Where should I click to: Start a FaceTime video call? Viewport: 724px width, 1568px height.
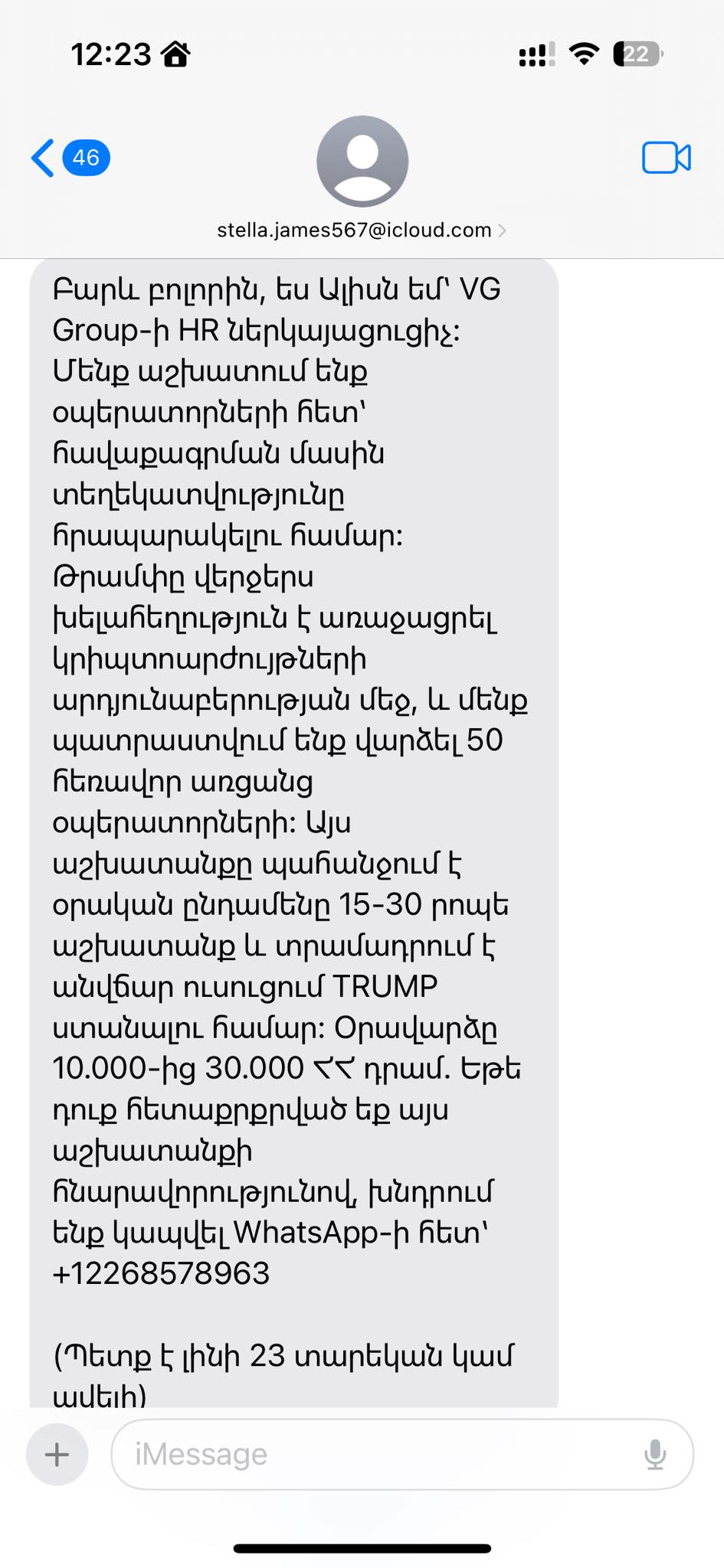coord(666,158)
